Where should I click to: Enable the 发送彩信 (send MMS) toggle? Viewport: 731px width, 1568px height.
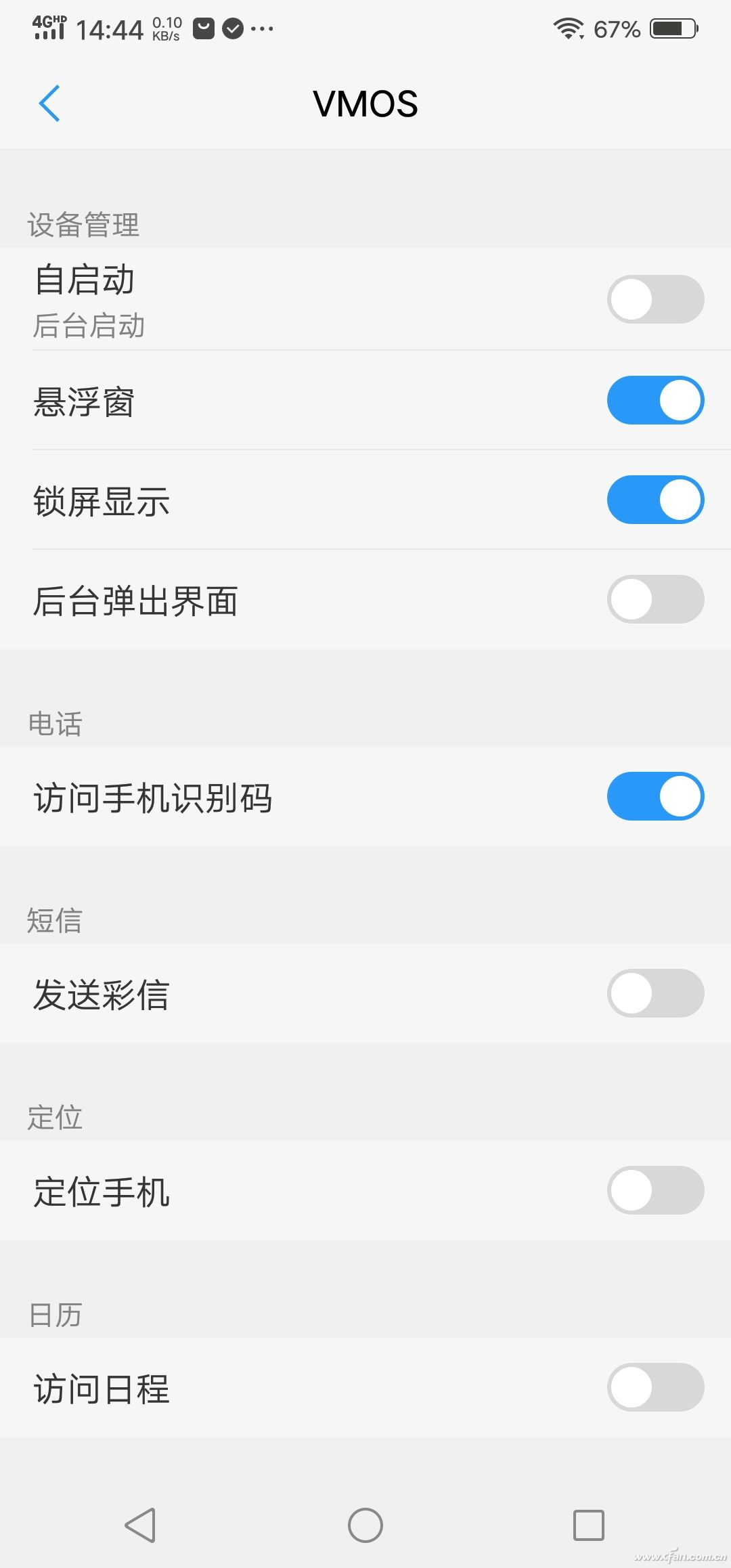click(x=655, y=993)
